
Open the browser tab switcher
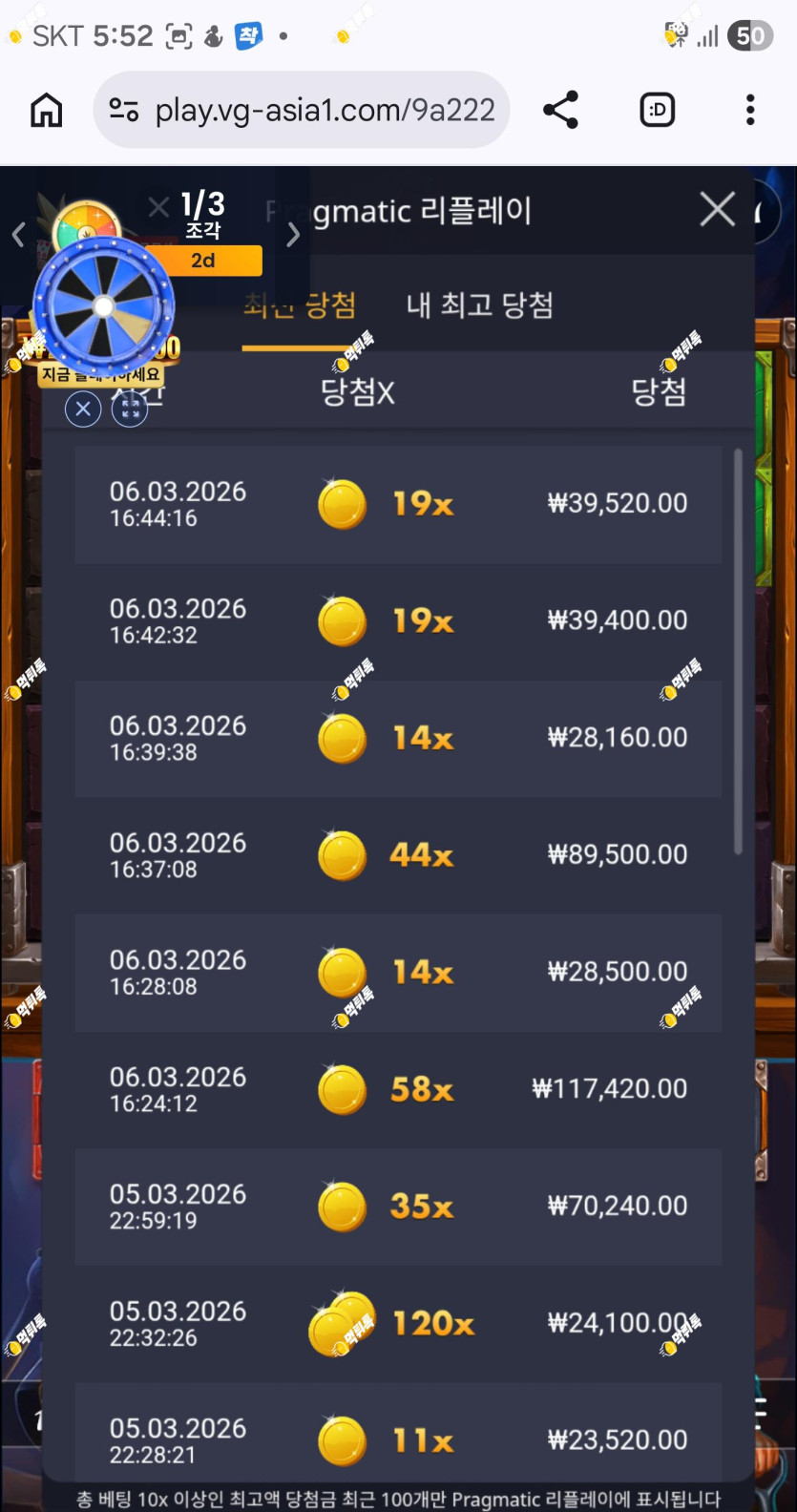(x=657, y=111)
